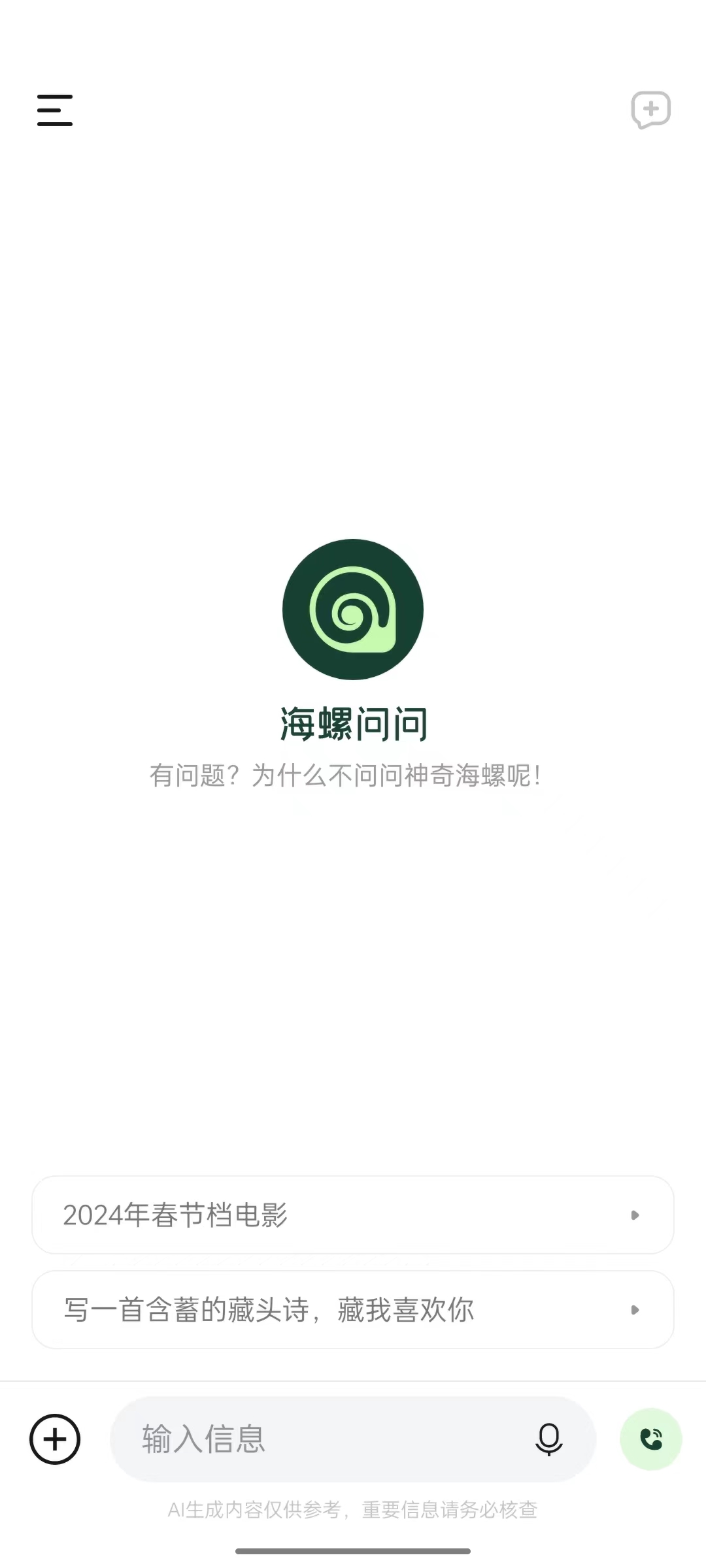
Task: Open the side drawer menu
Action: pyautogui.click(x=55, y=110)
